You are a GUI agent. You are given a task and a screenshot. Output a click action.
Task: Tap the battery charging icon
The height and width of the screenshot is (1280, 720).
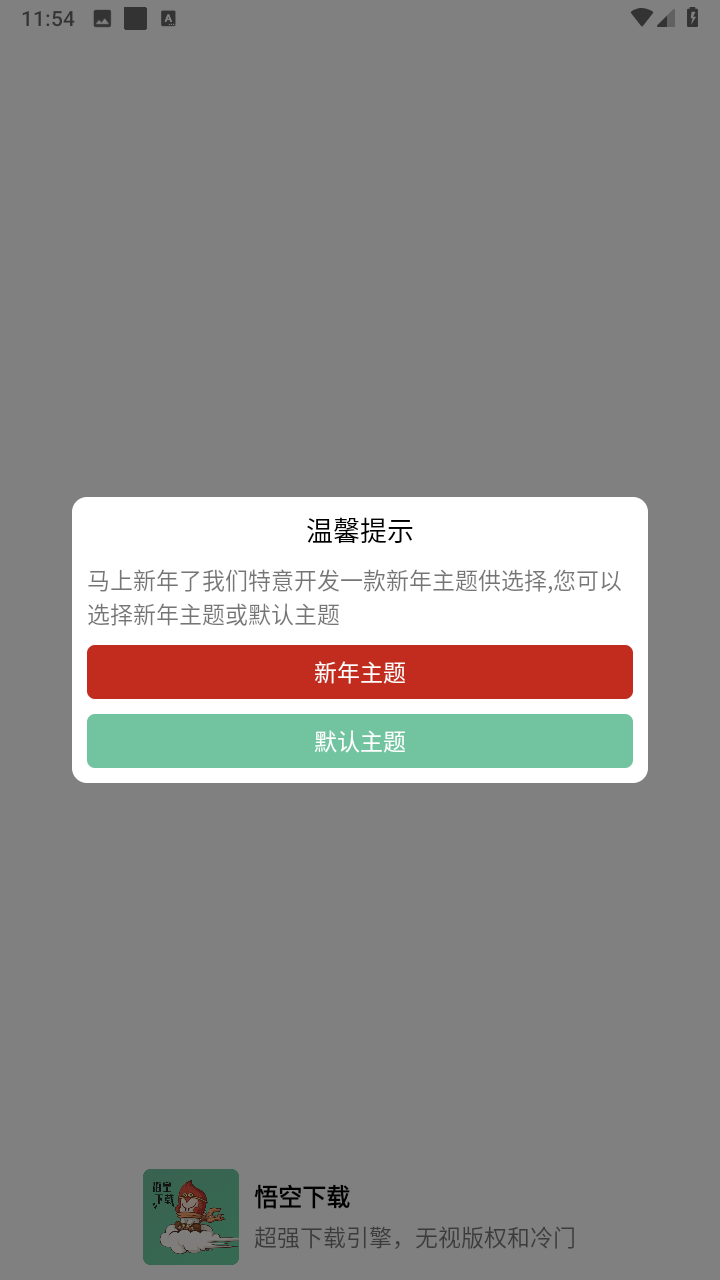pos(695,17)
